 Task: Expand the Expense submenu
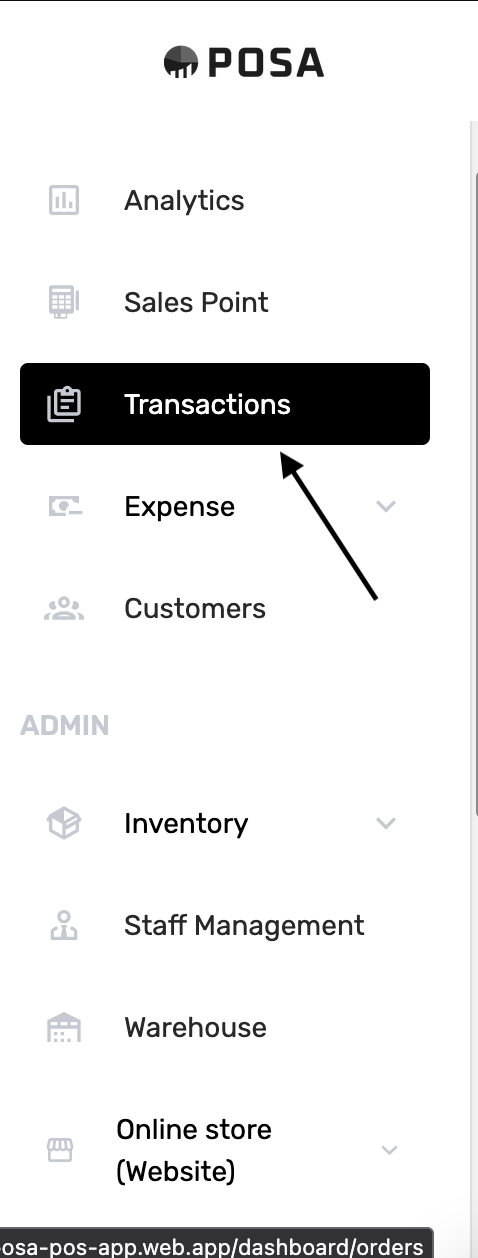click(x=225, y=506)
